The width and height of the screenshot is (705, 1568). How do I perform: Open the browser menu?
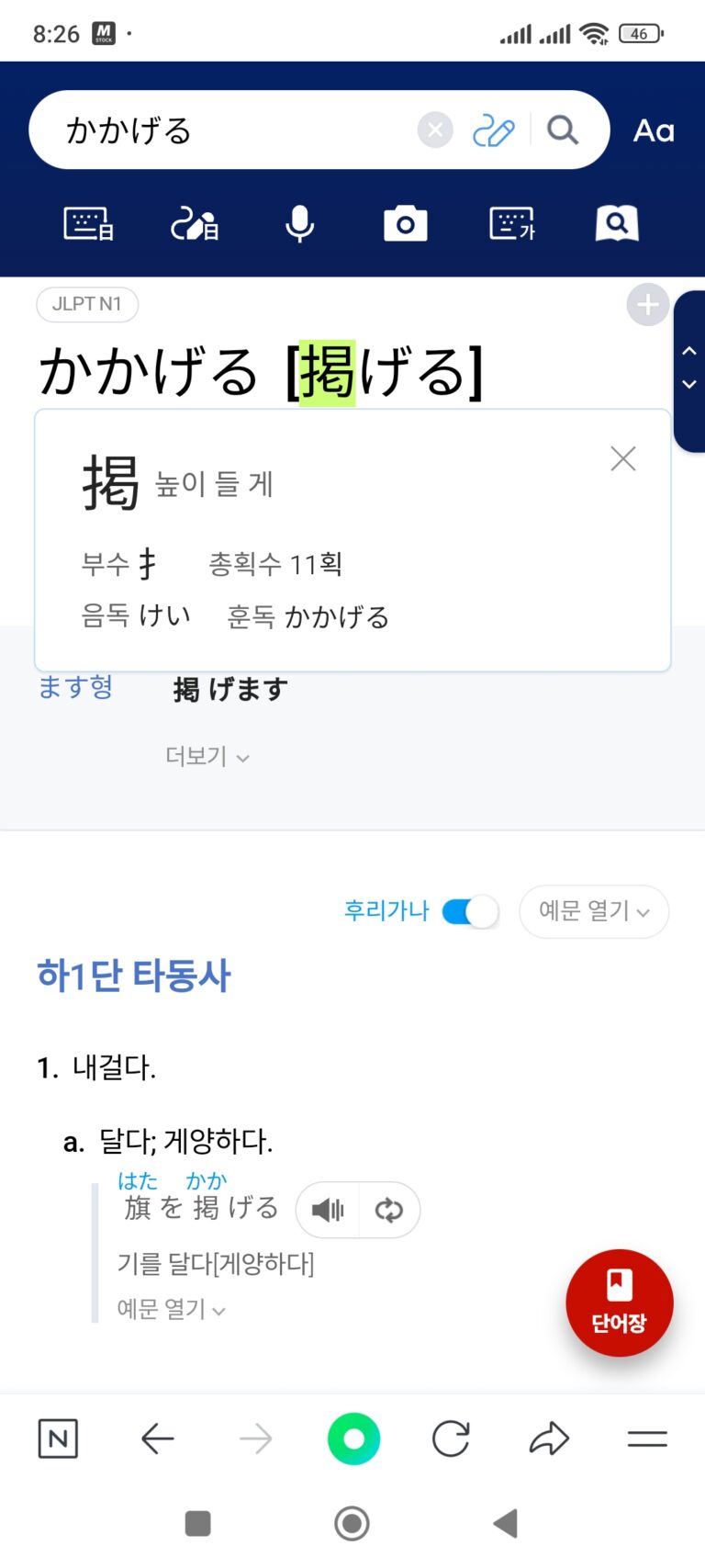(x=647, y=1438)
